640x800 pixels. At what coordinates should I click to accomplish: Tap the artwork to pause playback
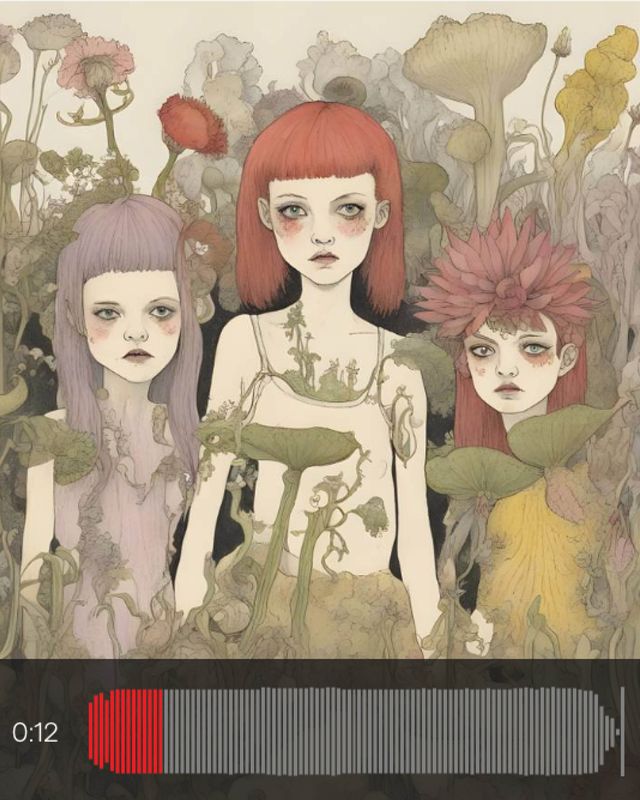tap(320, 330)
